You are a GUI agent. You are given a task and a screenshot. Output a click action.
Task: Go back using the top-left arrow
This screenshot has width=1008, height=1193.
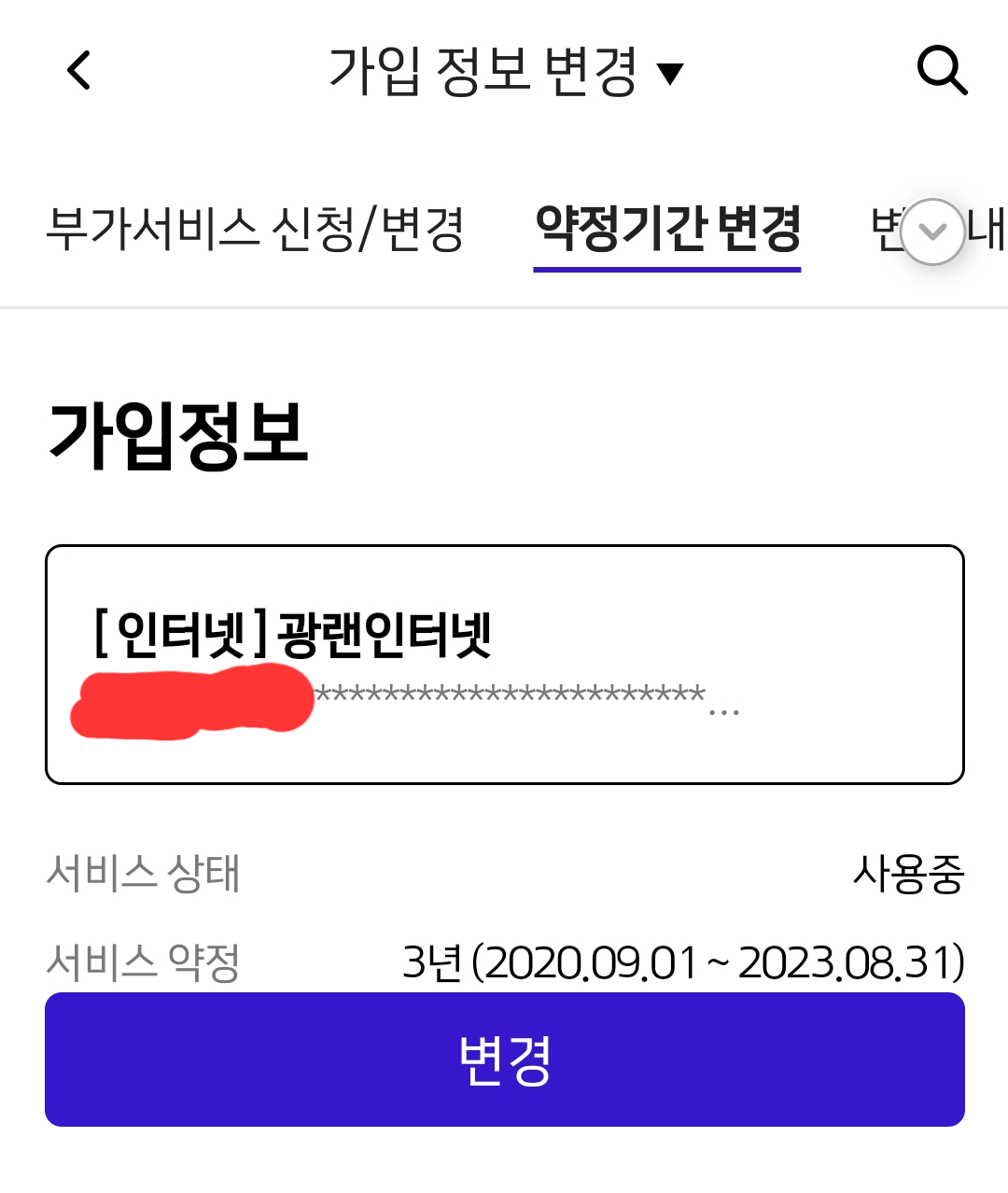(79, 71)
